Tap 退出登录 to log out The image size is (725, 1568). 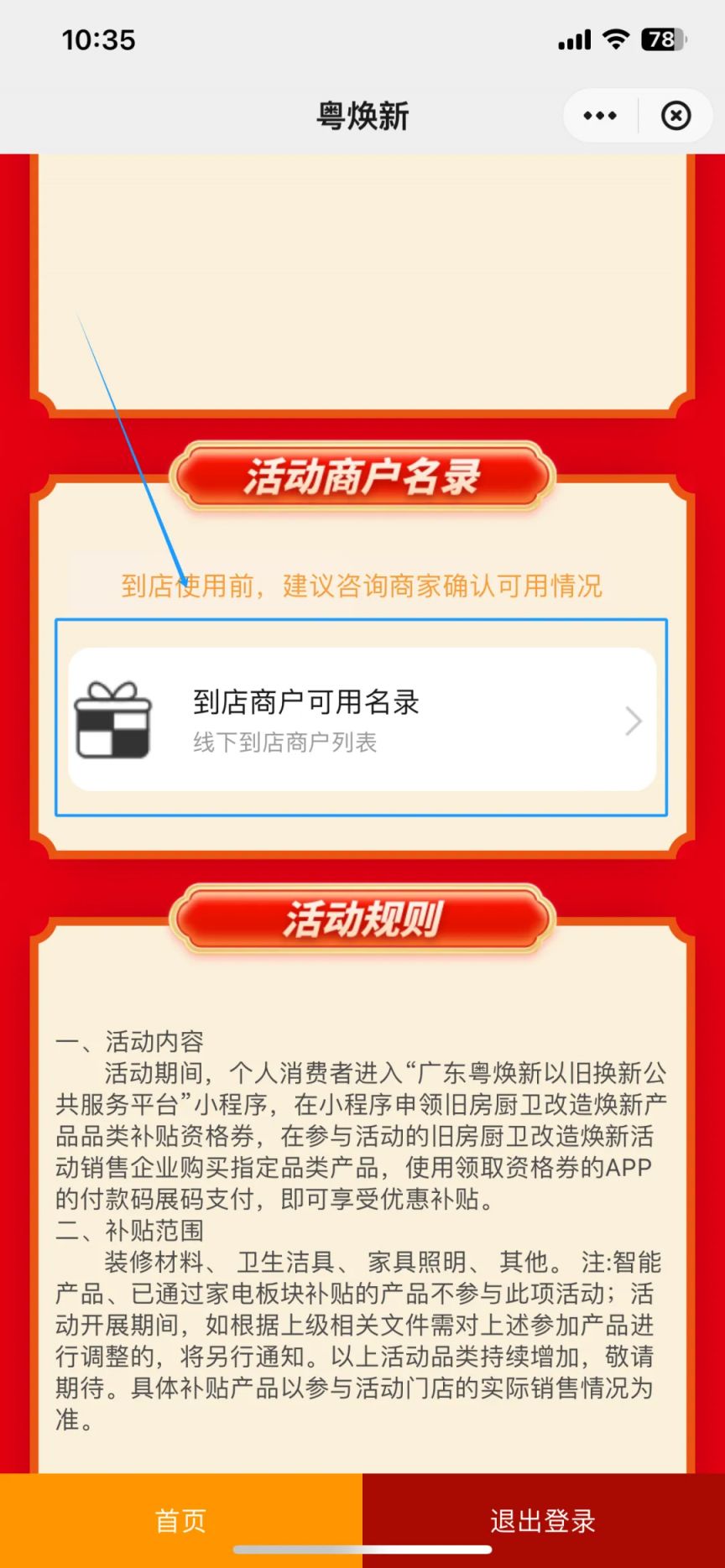pyautogui.click(x=543, y=1519)
